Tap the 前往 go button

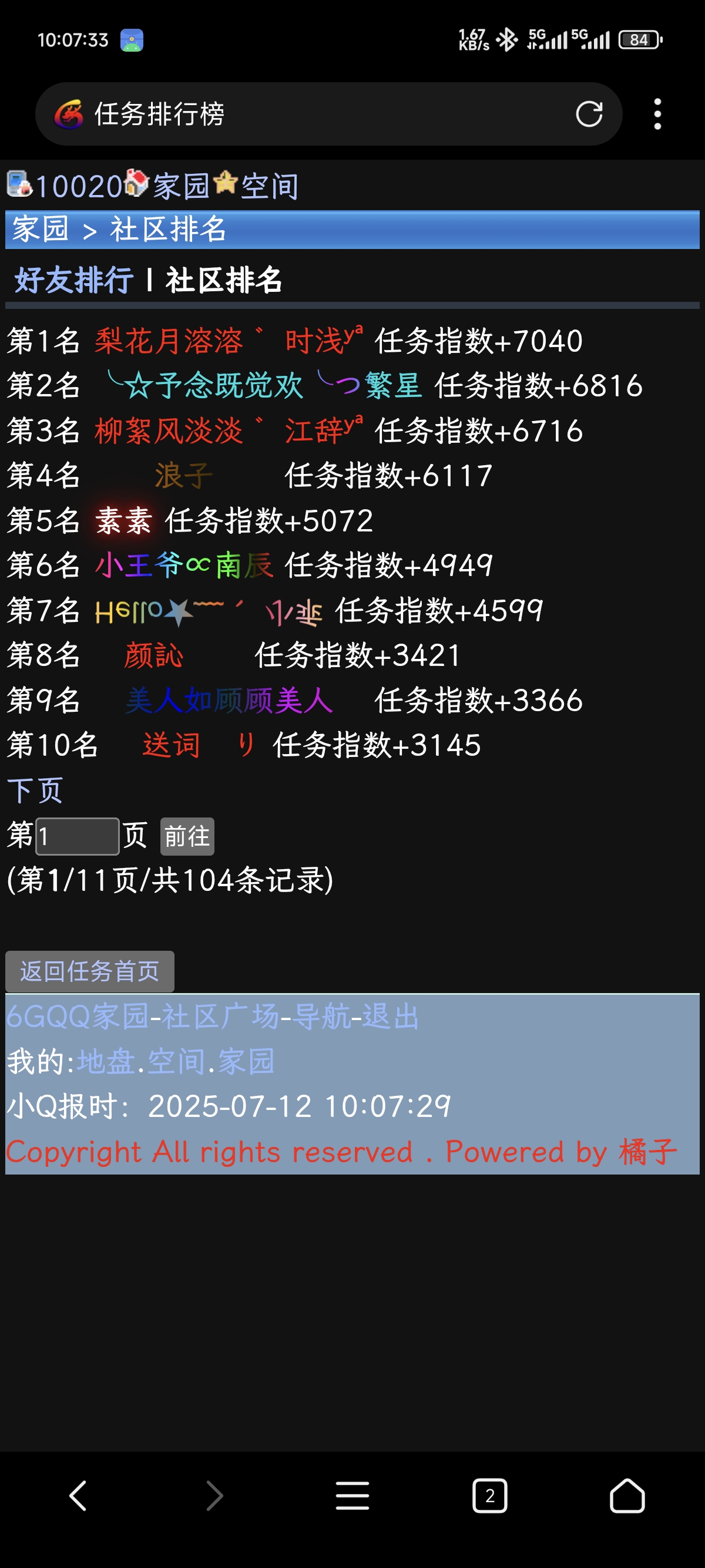tap(187, 836)
